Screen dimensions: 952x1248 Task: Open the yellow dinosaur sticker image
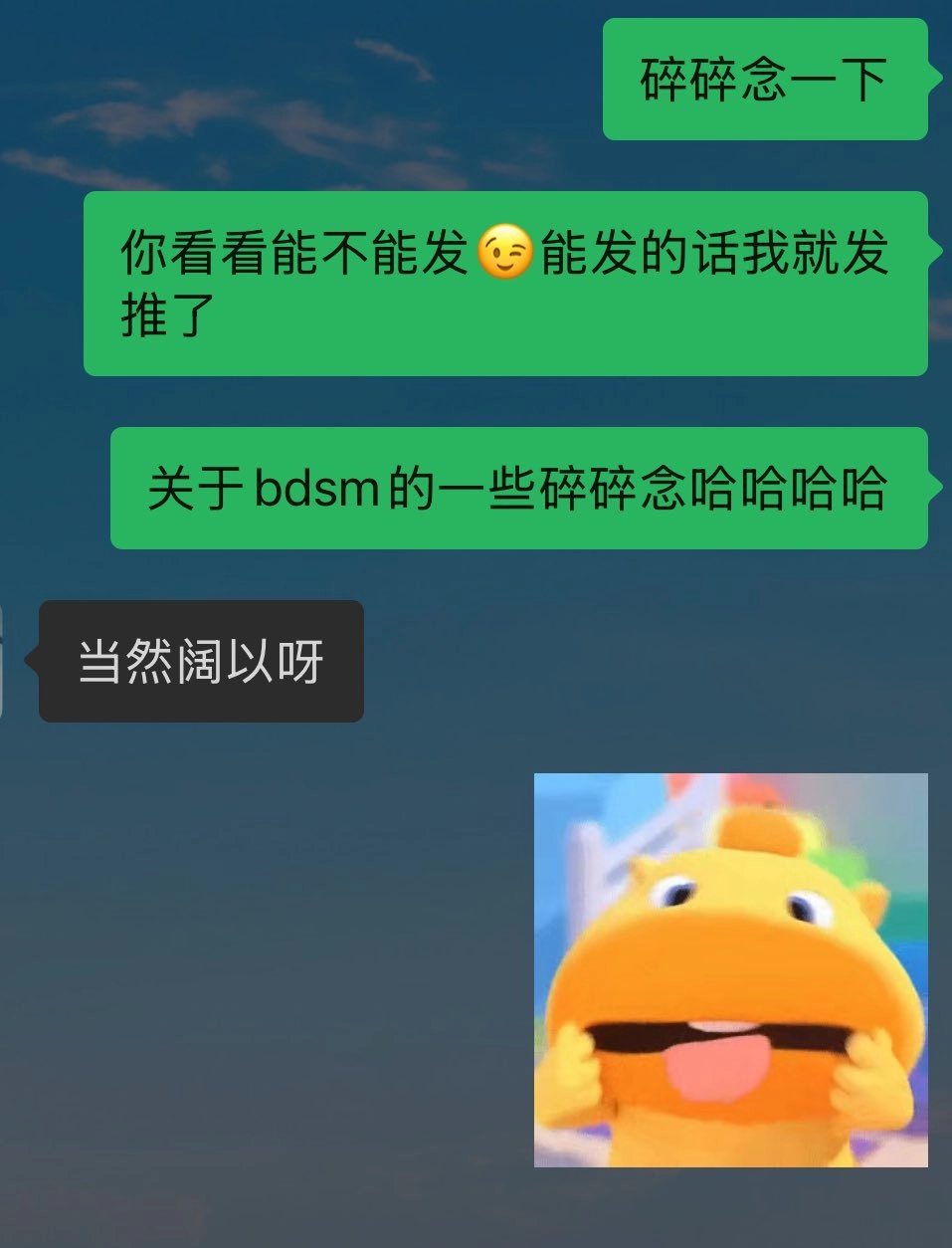pos(730,969)
